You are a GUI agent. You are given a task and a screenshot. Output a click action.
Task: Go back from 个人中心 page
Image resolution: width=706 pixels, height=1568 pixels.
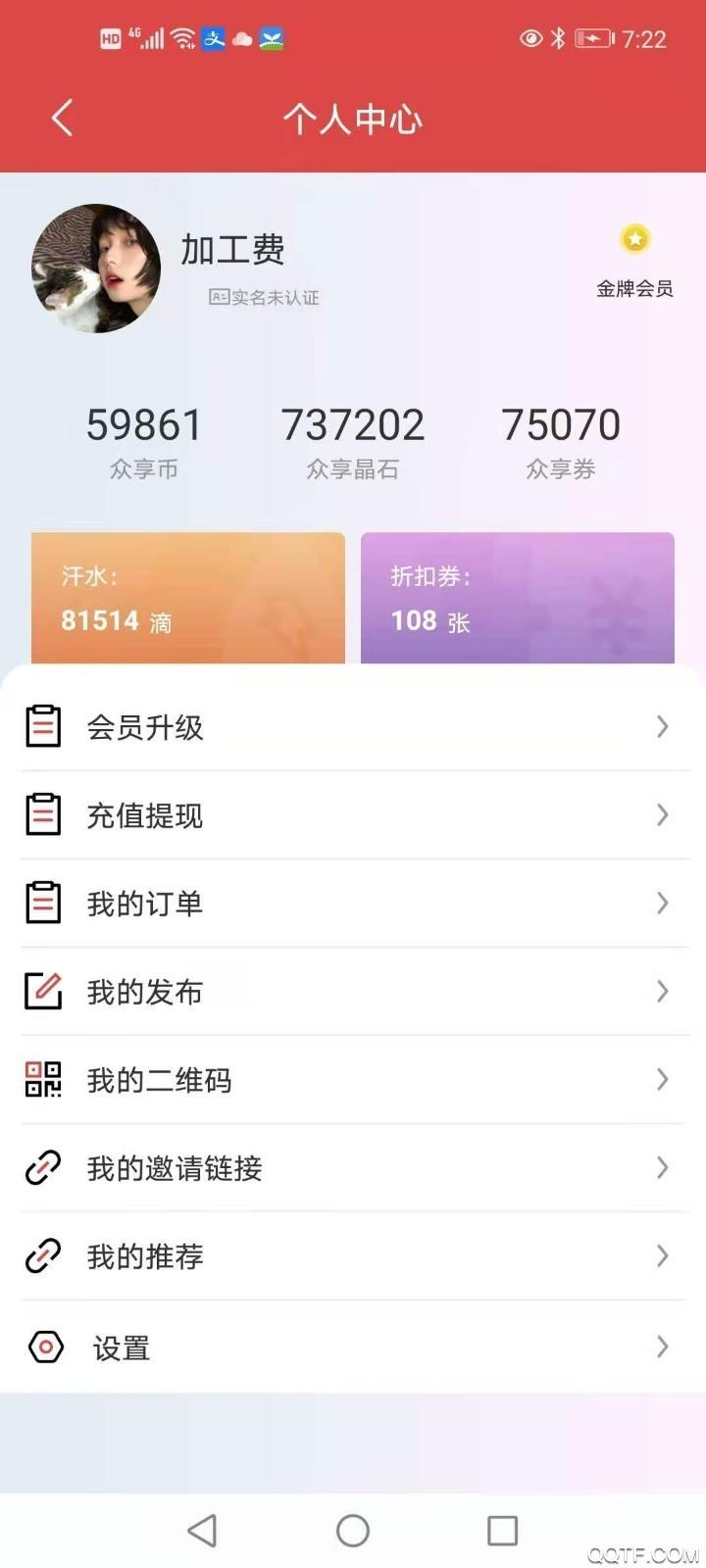pyautogui.click(x=62, y=119)
